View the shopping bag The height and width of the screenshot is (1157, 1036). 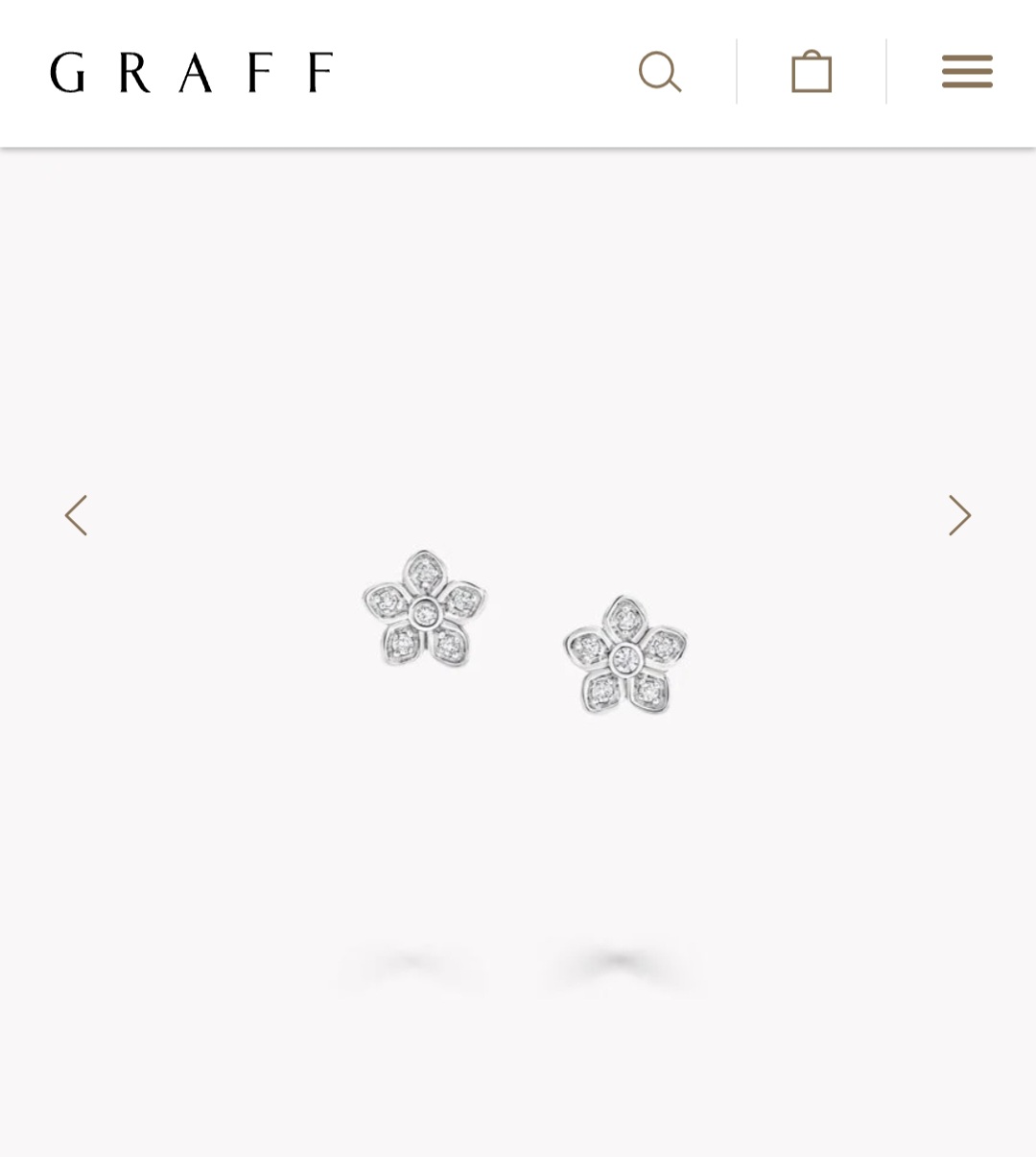[811, 72]
